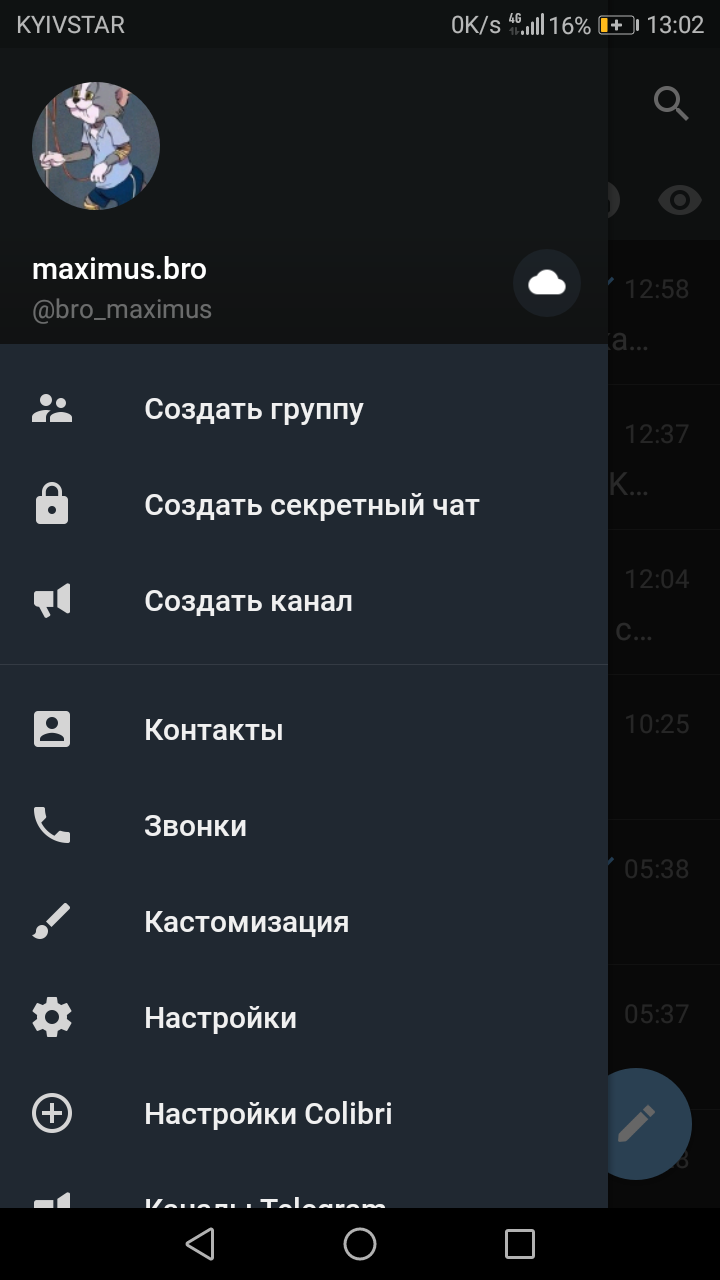Open Контакты
The width and height of the screenshot is (720, 1280).
(x=304, y=730)
